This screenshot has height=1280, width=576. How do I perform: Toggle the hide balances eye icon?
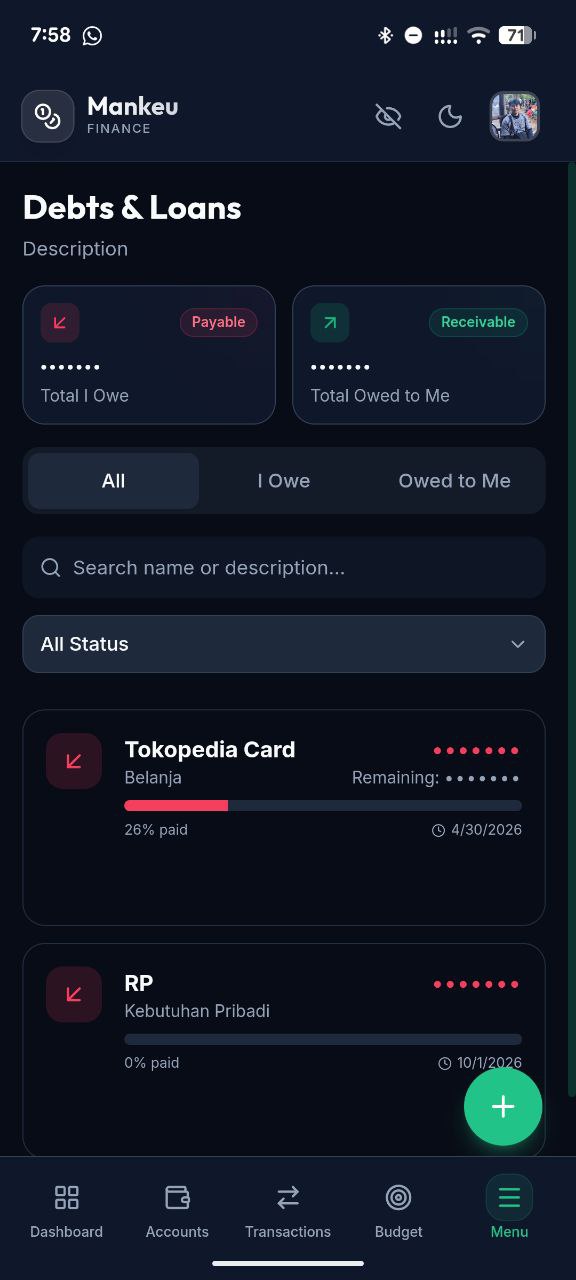click(388, 117)
